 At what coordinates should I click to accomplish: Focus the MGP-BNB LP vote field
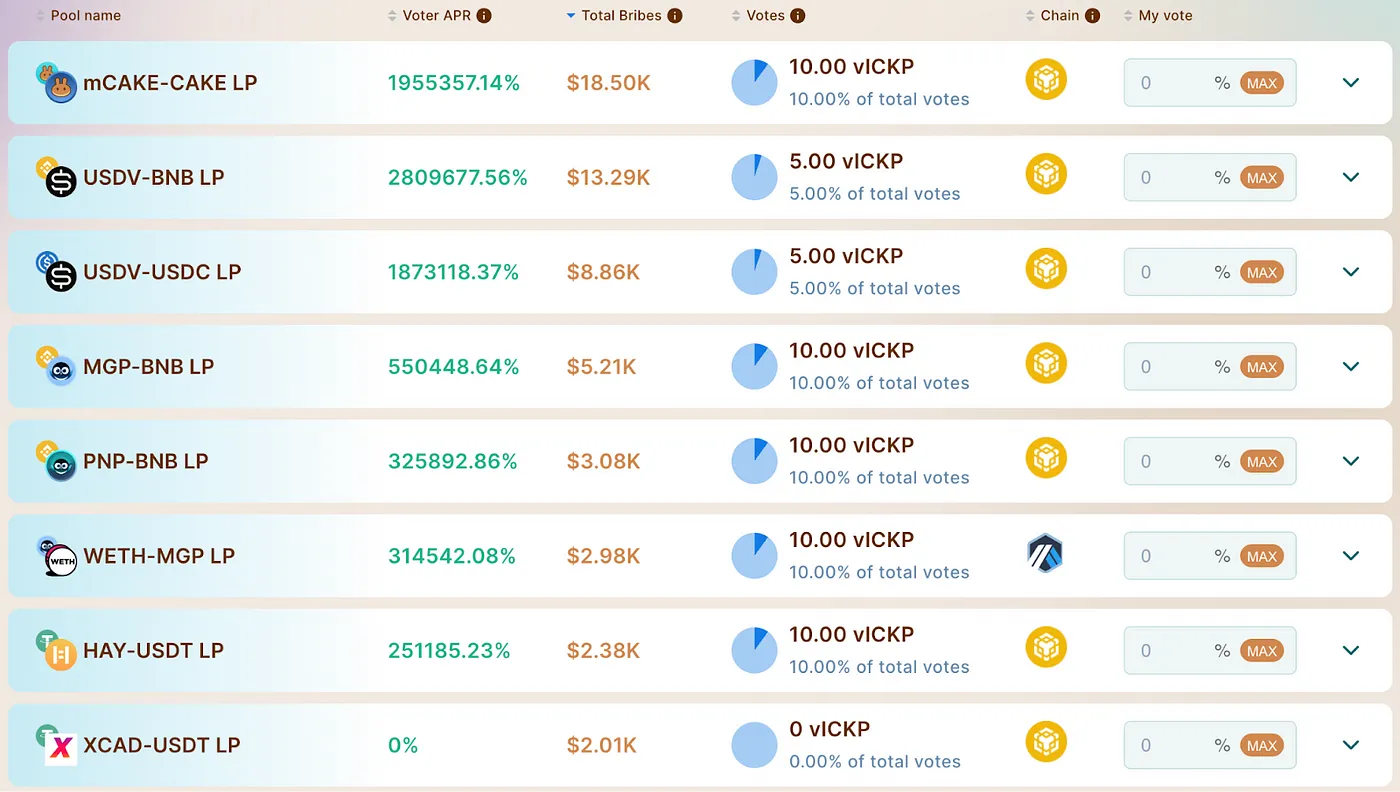pyautogui.click(x=1170, y=367)
